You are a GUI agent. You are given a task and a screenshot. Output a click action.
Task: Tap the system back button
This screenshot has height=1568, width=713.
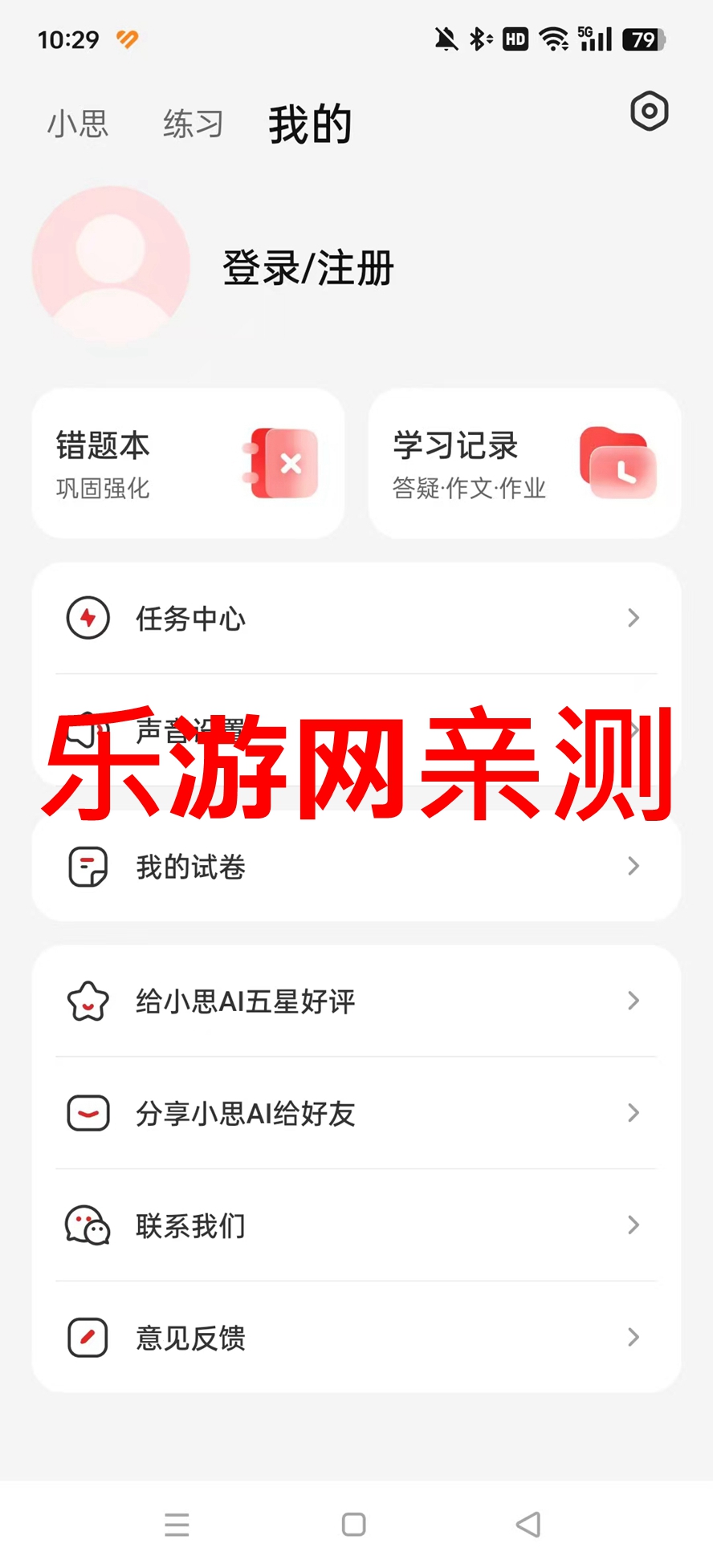[528, 1525]
